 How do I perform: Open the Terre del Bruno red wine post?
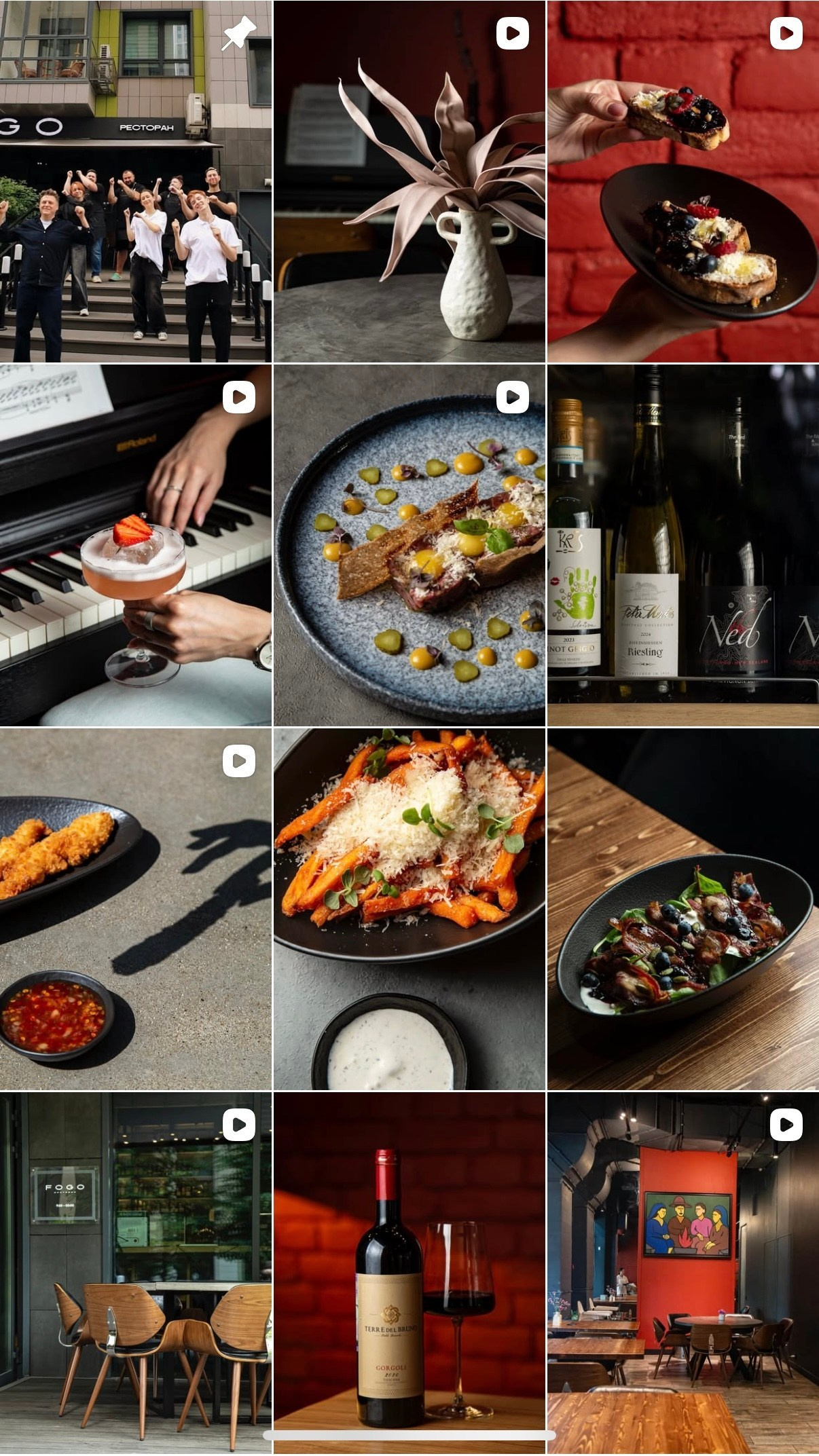409,1269
